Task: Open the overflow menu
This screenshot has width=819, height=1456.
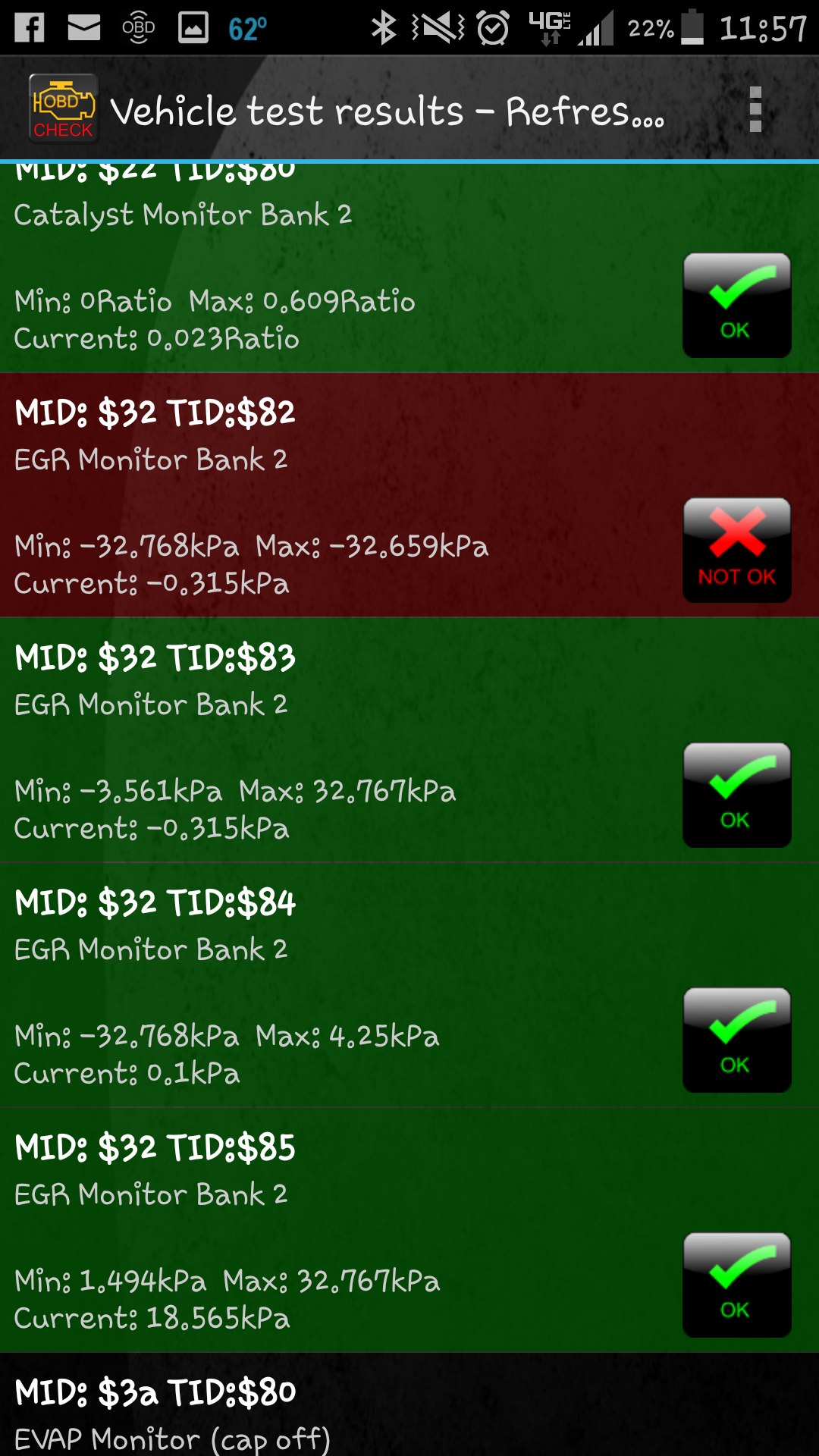Action: coord(755,110)
